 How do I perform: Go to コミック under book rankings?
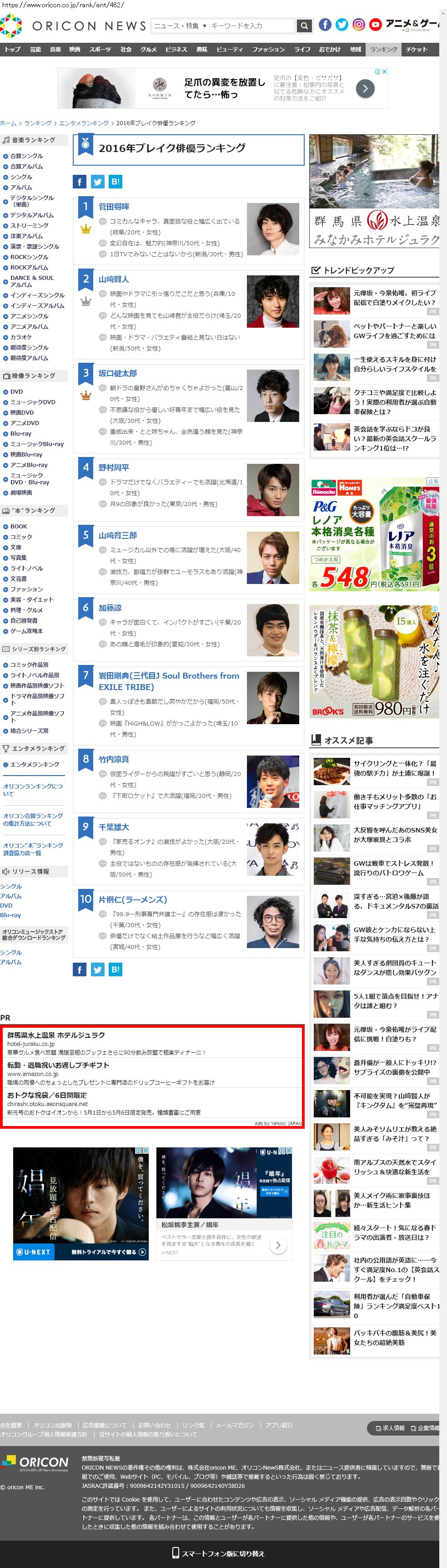coord(20,537)
